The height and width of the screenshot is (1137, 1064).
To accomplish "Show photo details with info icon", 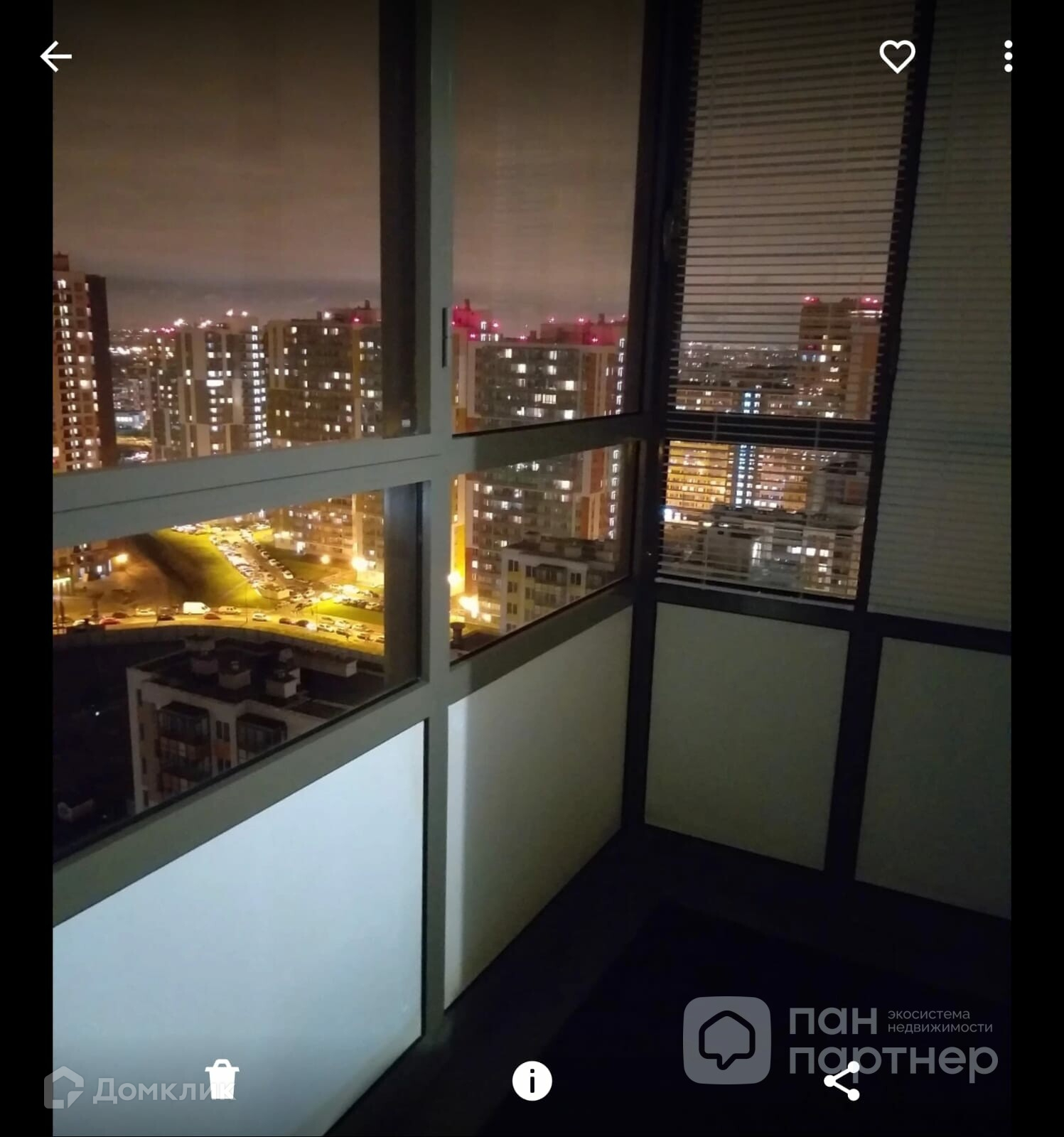I will pos(532,1081).
